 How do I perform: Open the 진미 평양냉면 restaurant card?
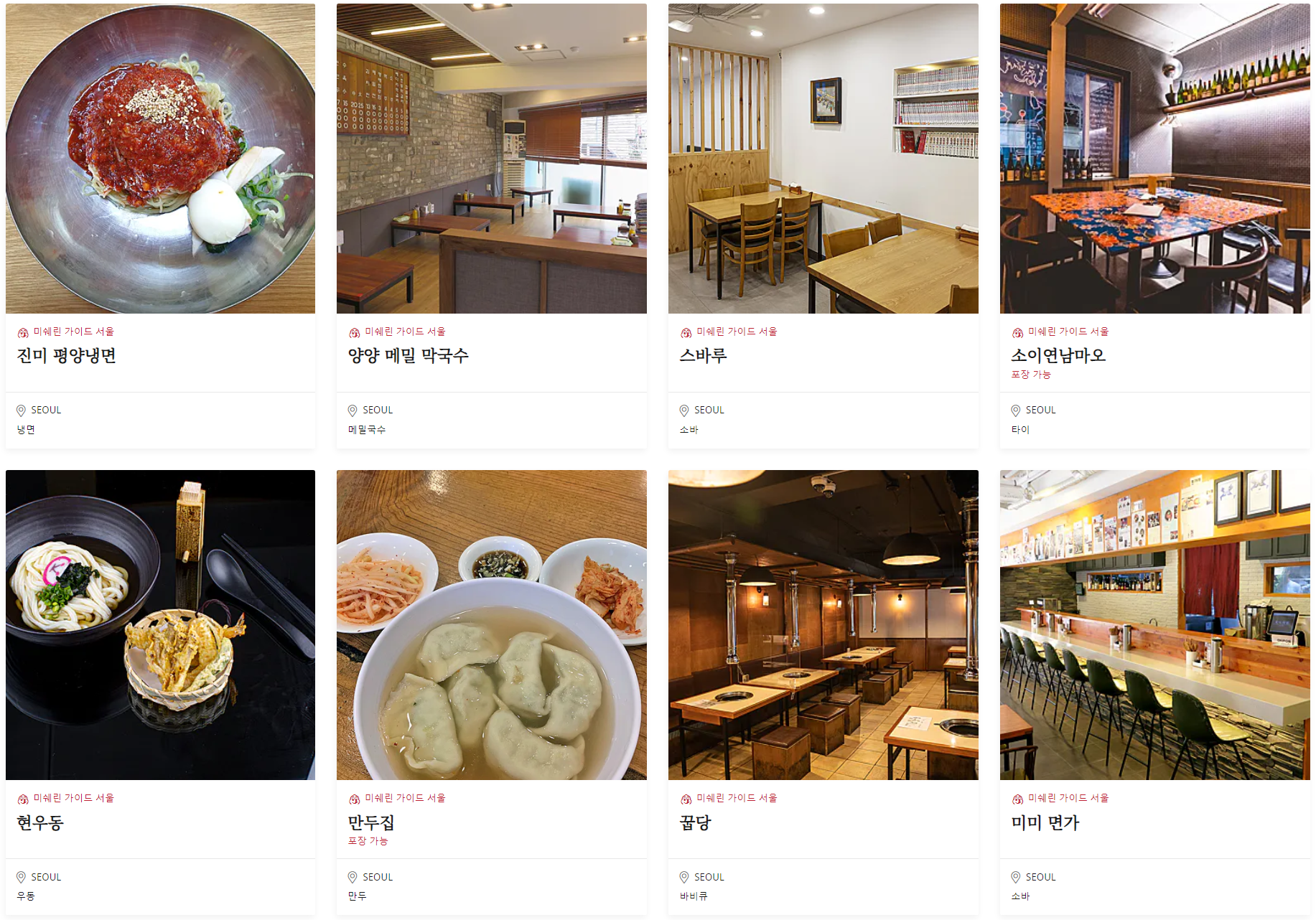[x=67, y=356]
